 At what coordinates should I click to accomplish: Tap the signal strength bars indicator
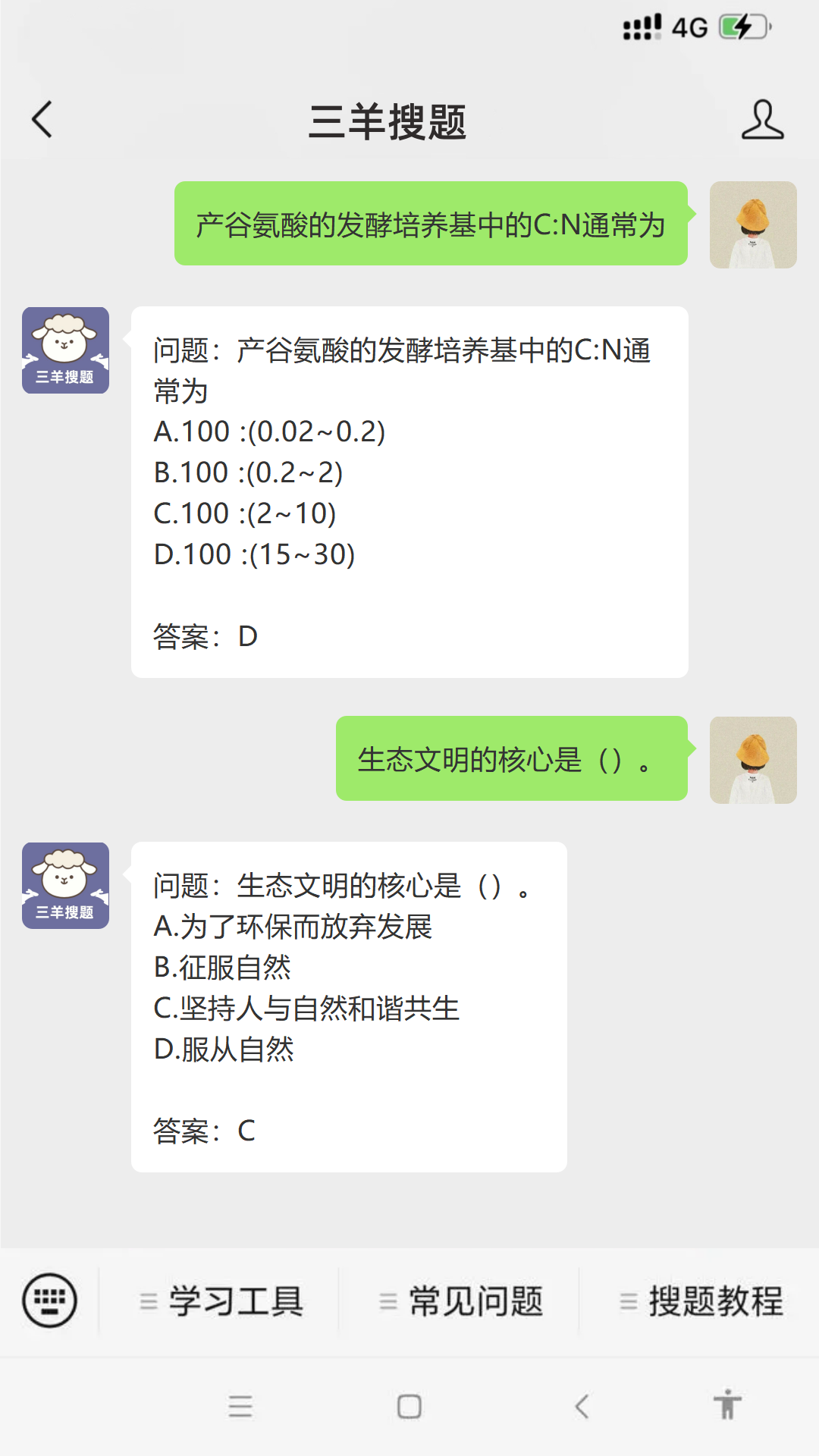639,28
